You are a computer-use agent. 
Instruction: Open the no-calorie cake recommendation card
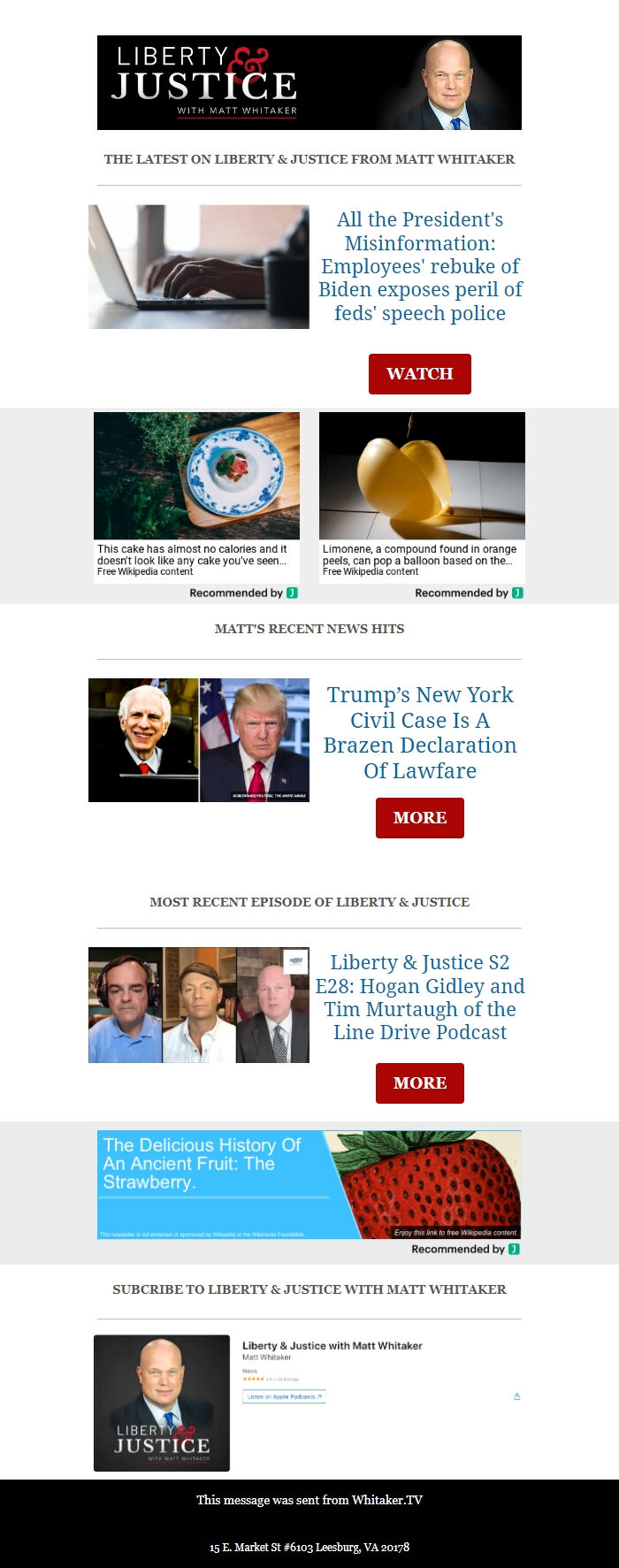point(196,495)
